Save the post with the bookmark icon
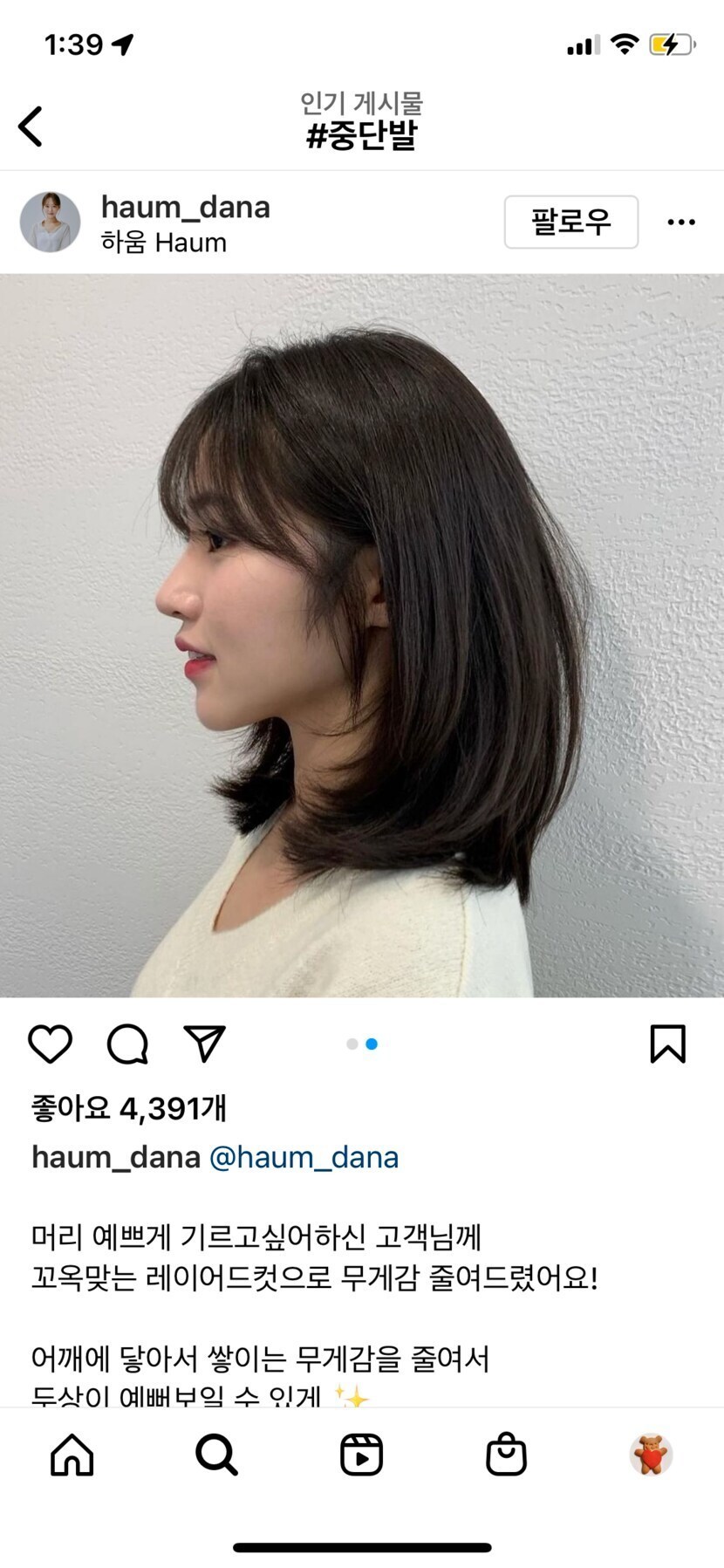Viewport: 724px width, 1568px height. pyautogui.click(x=667, y=1044)
